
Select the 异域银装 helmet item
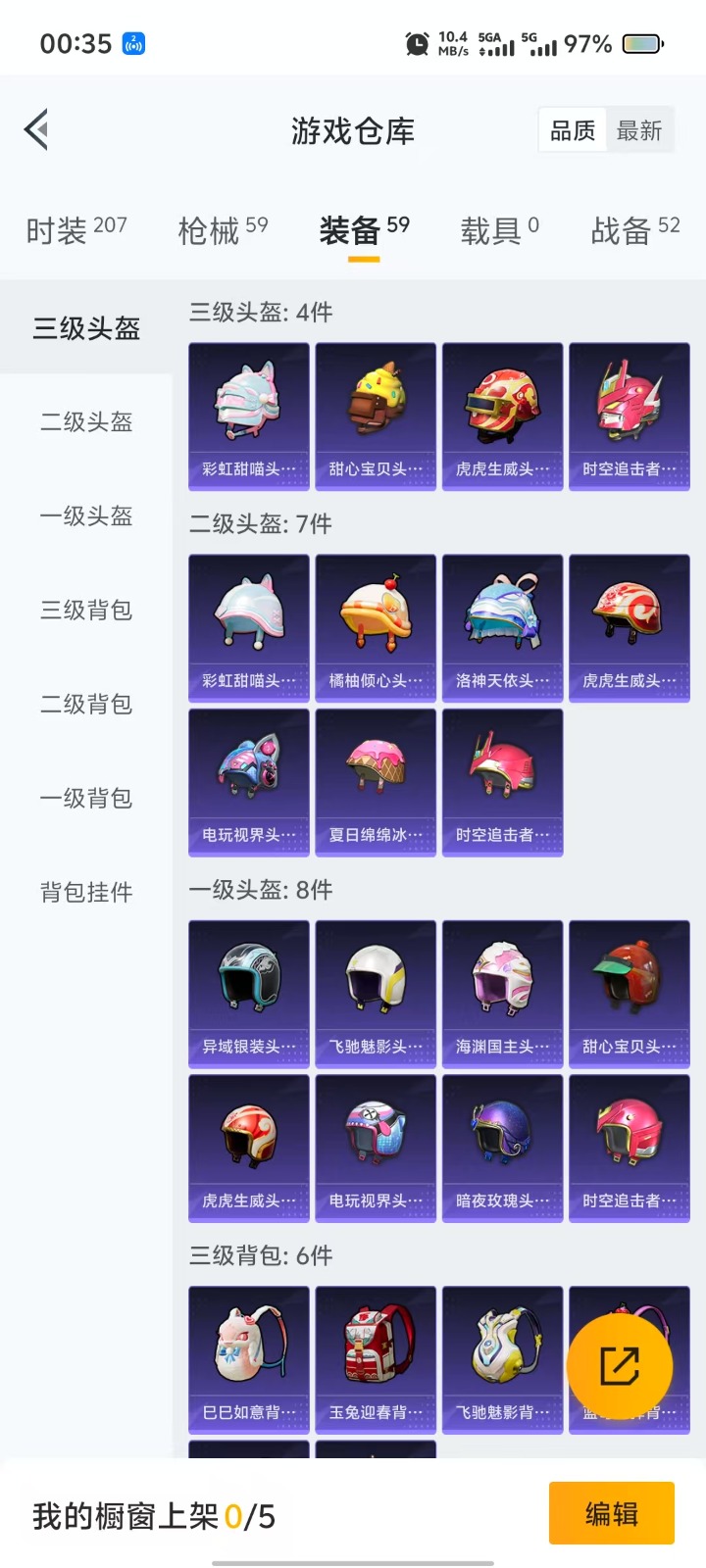coord(249,994)
